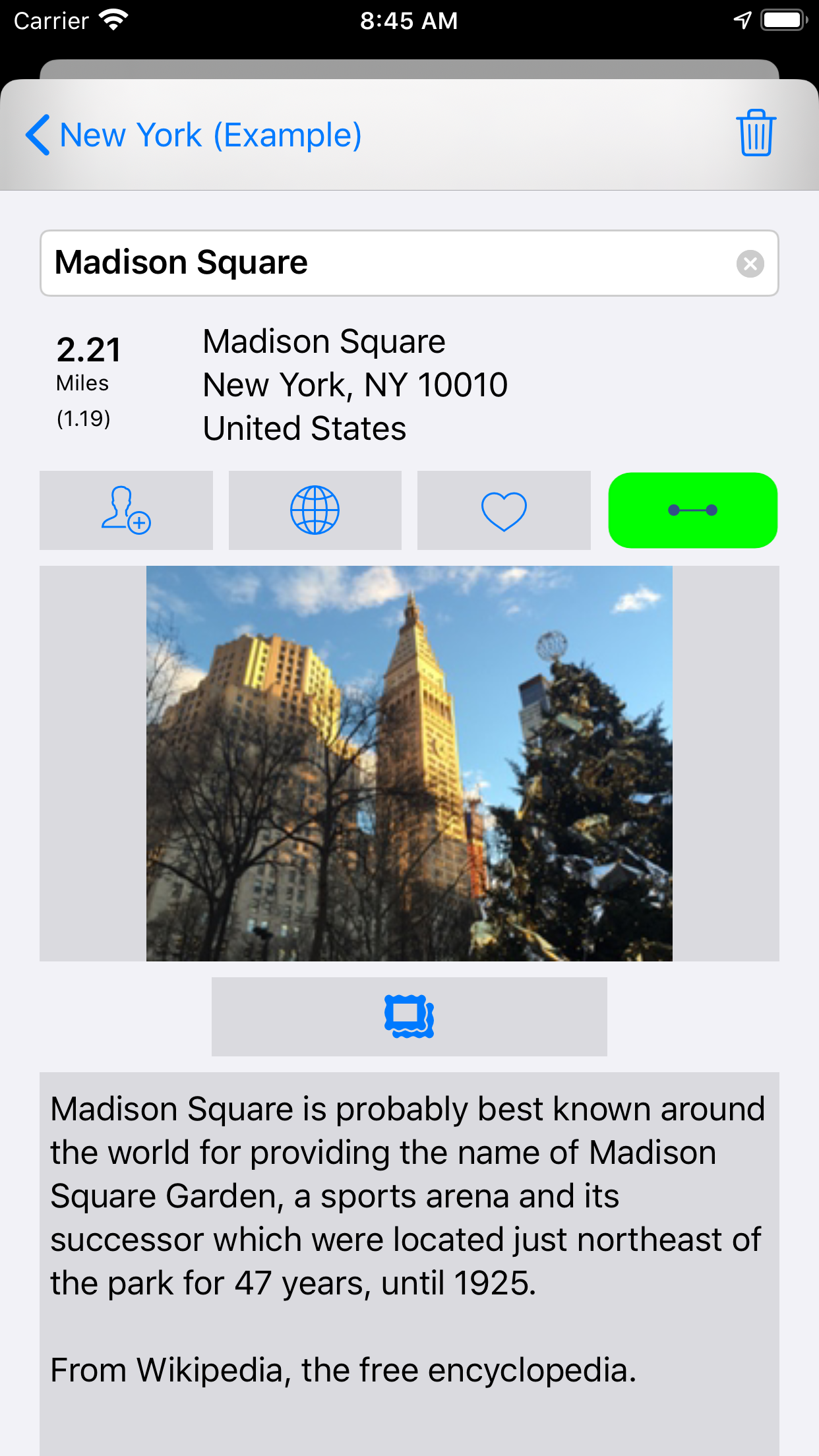Tap the picture frame button below photo
Image resolution: width=819 pixels, height=1456 pixels.
(409, 1017)
